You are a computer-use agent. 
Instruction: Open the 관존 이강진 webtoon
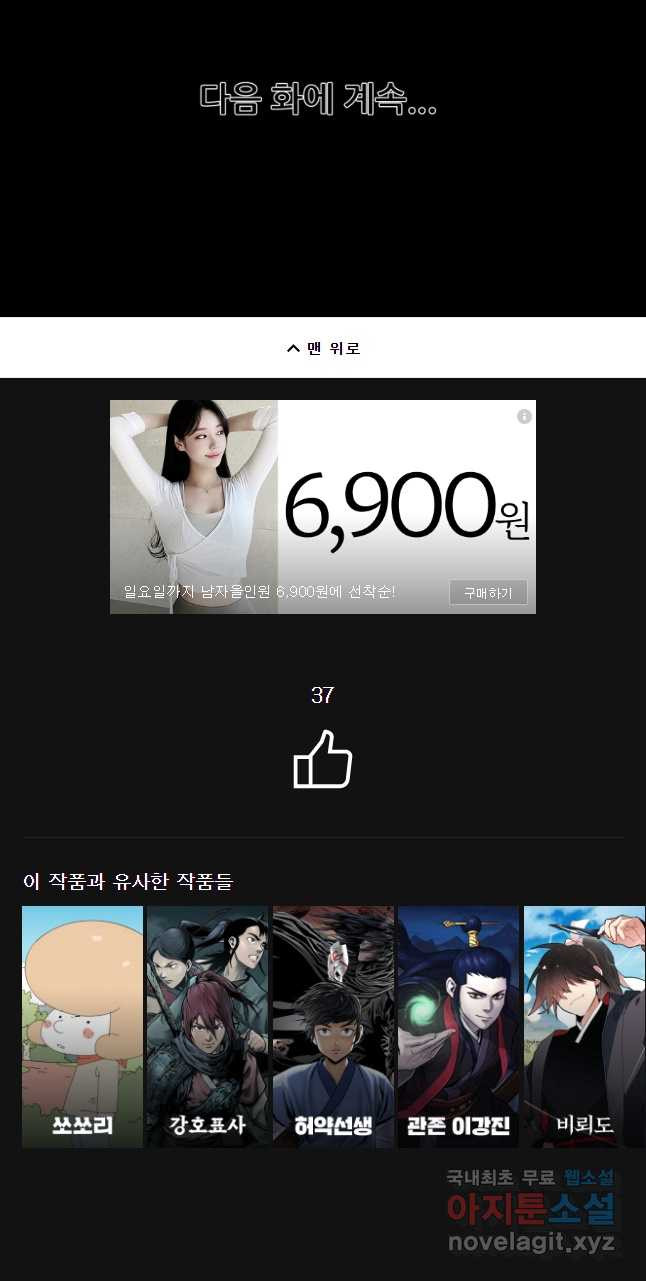tap(458, 1026)
